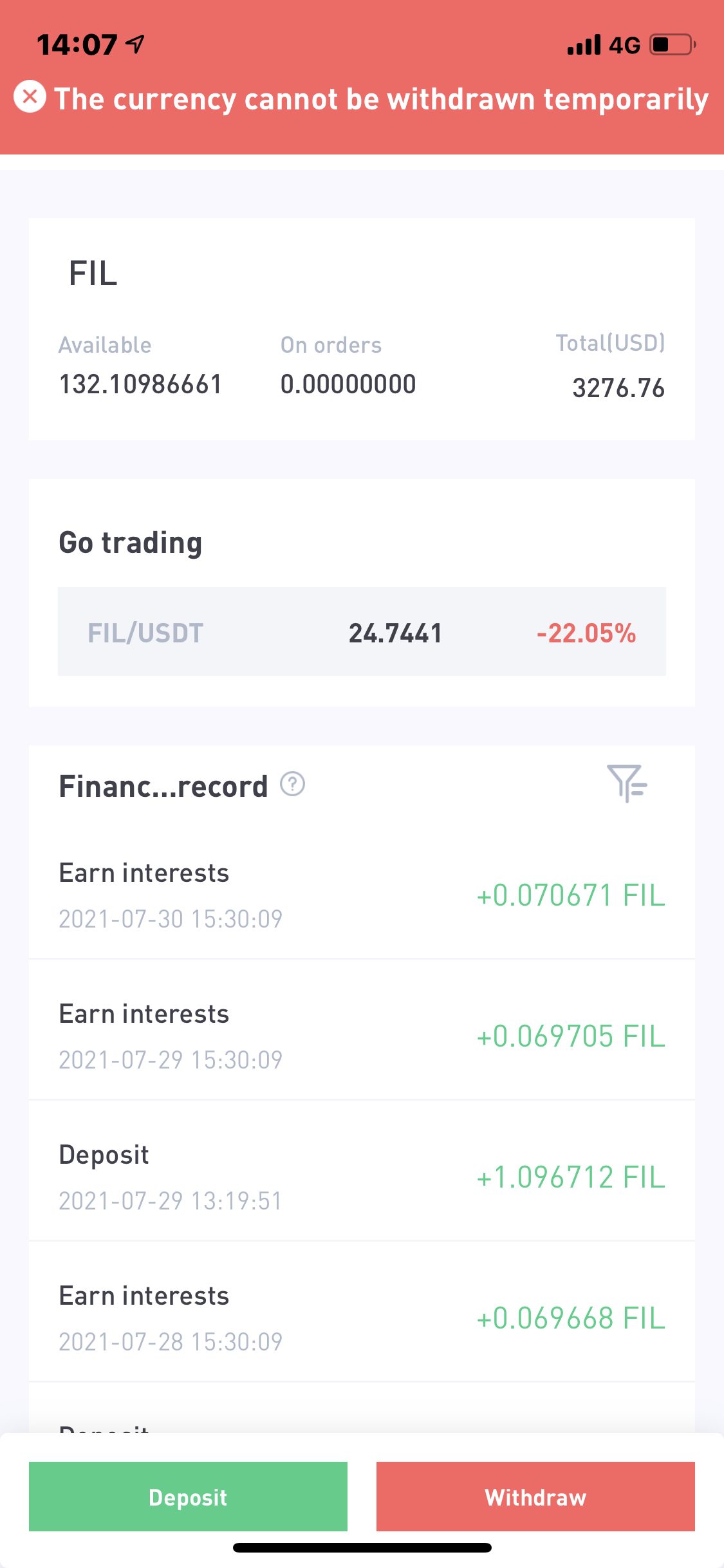Open the FIL/USDT trading pair
The width and height of the screenshot is (724, 1568).
coord(362,631)
